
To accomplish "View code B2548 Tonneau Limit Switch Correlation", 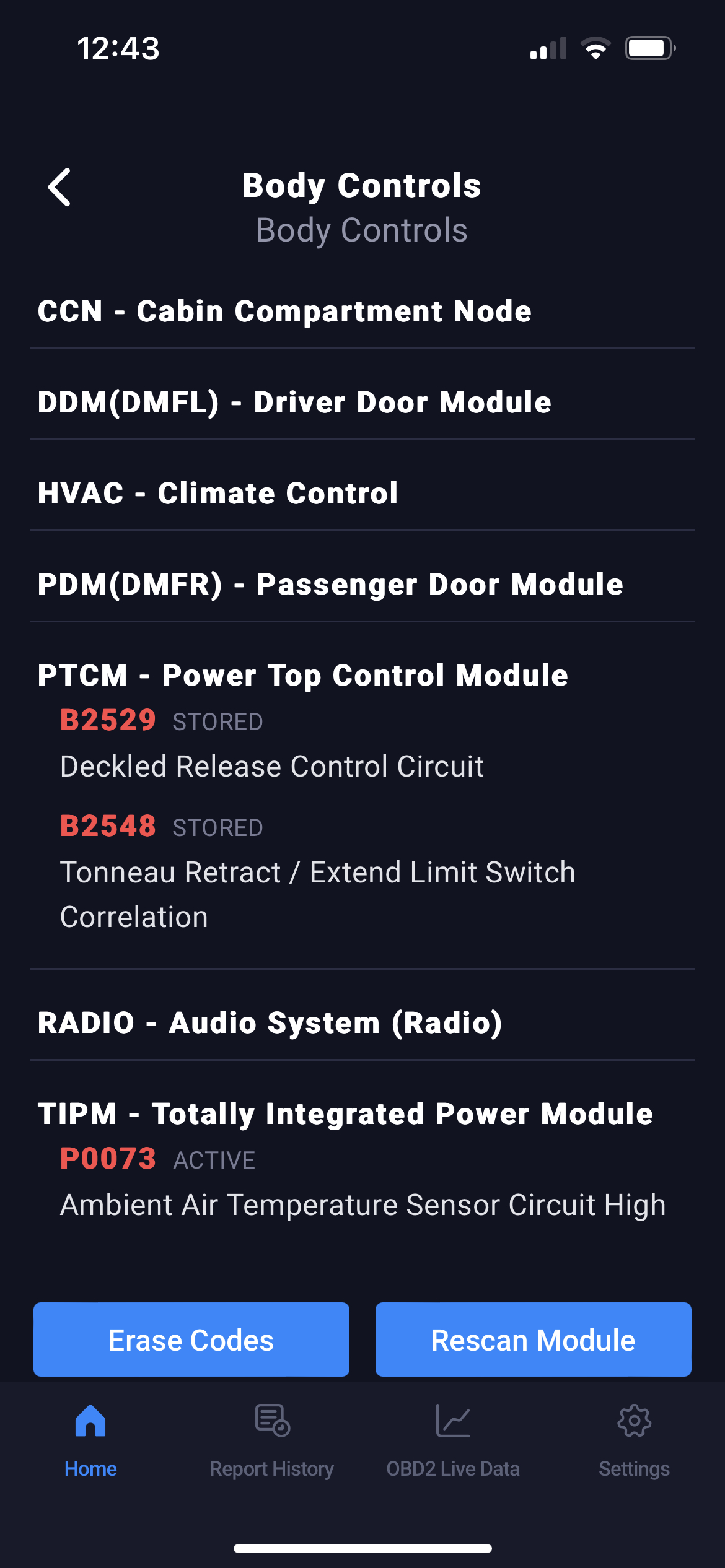I will [317, 872].
